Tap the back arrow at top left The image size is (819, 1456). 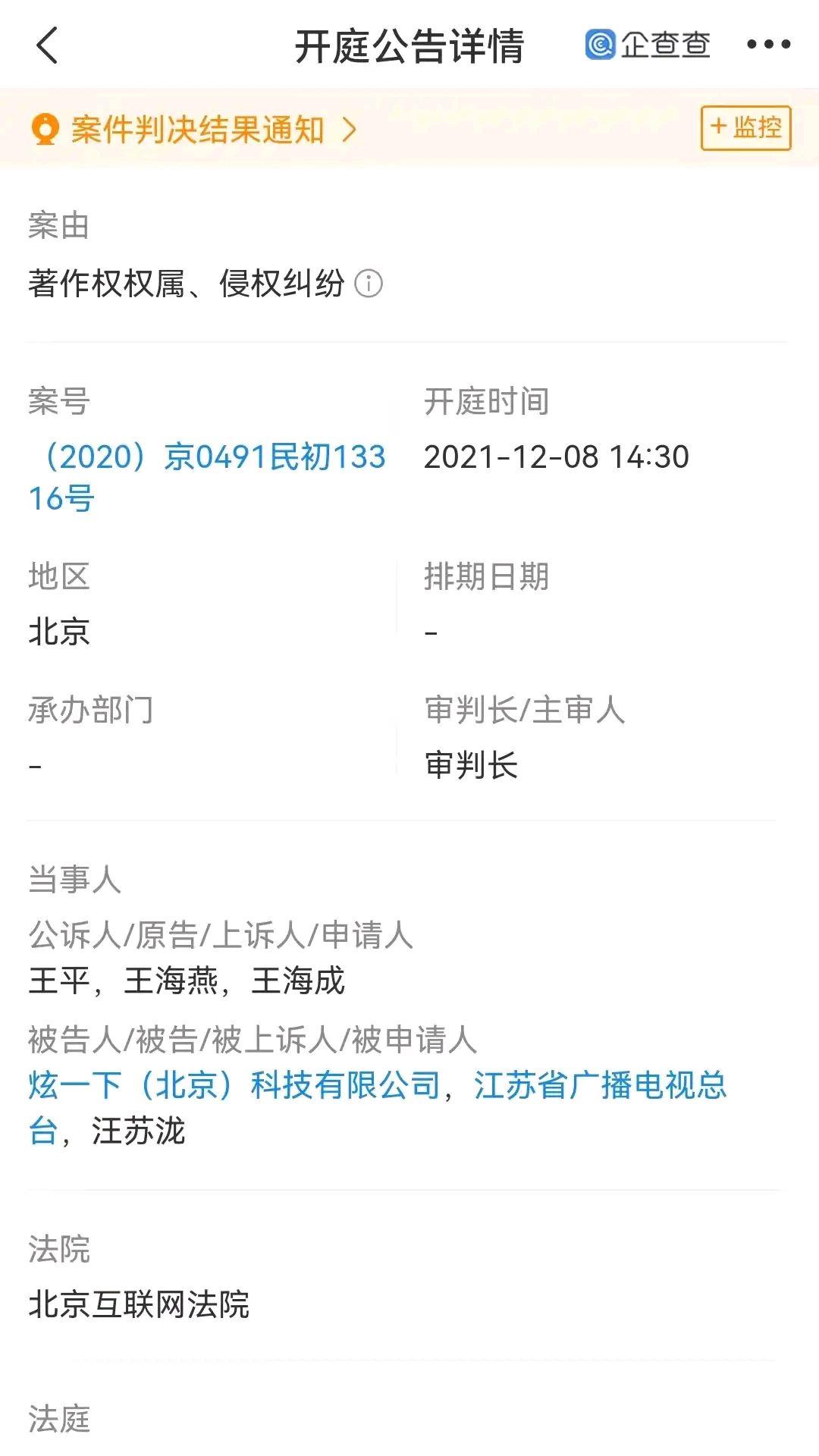coord(45,45)
